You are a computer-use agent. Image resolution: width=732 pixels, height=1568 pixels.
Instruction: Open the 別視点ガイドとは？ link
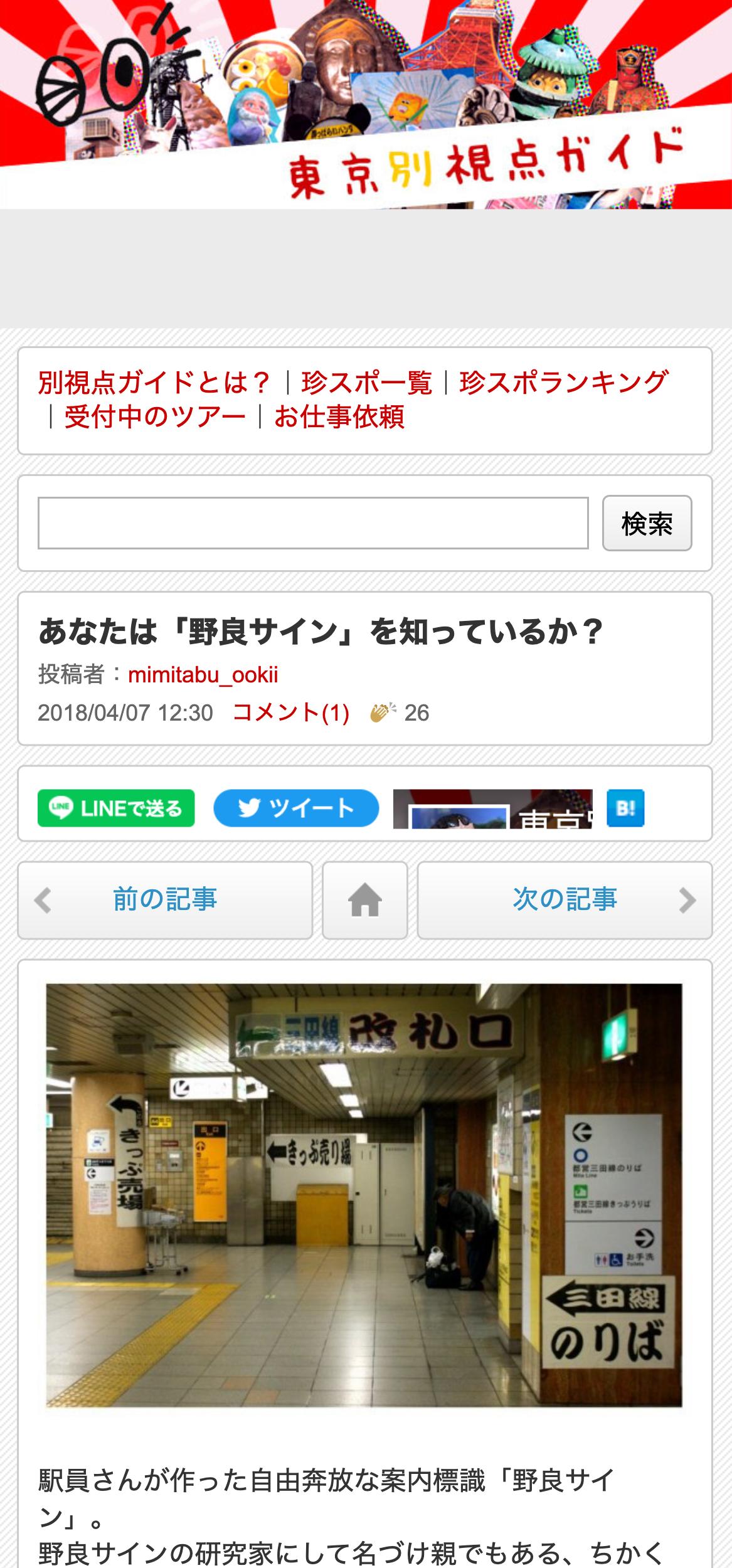coord(154,383)
